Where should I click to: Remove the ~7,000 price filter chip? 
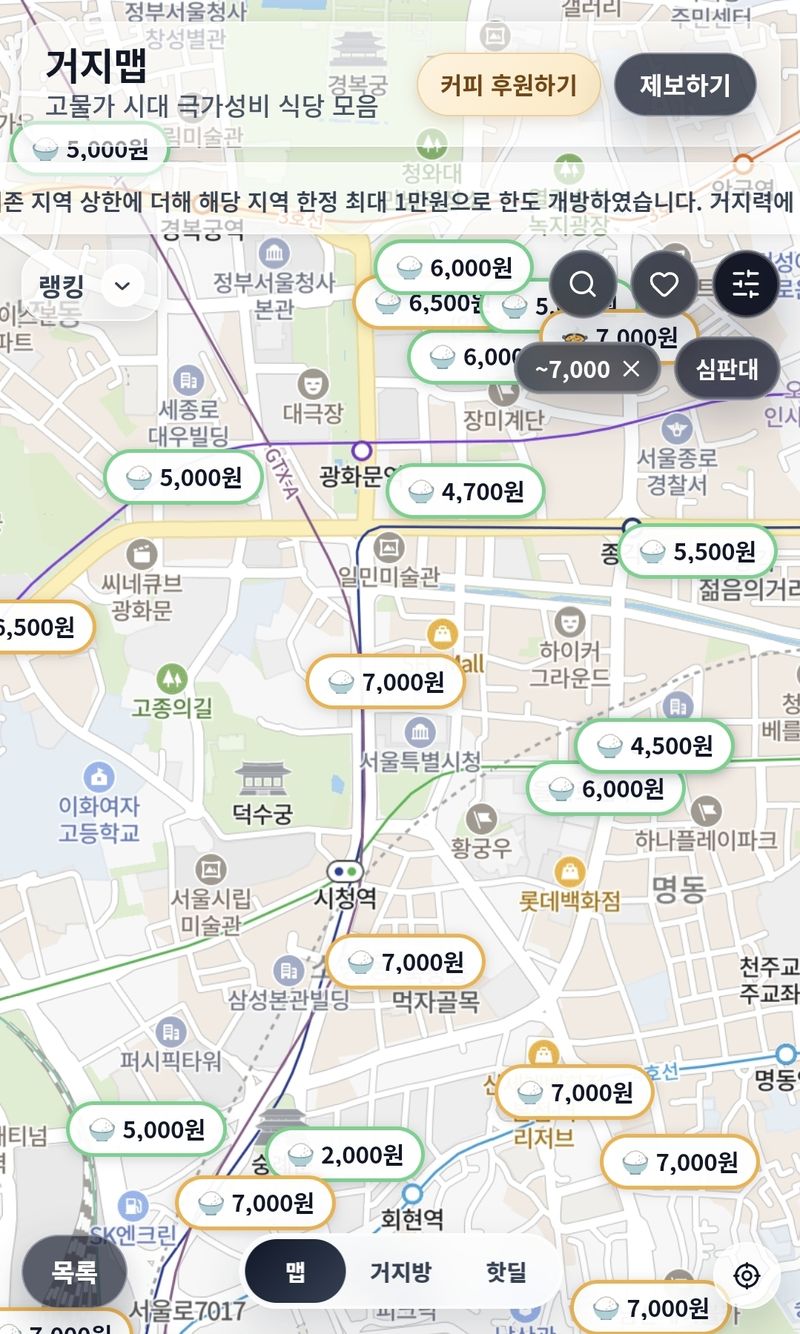point(631,369)
